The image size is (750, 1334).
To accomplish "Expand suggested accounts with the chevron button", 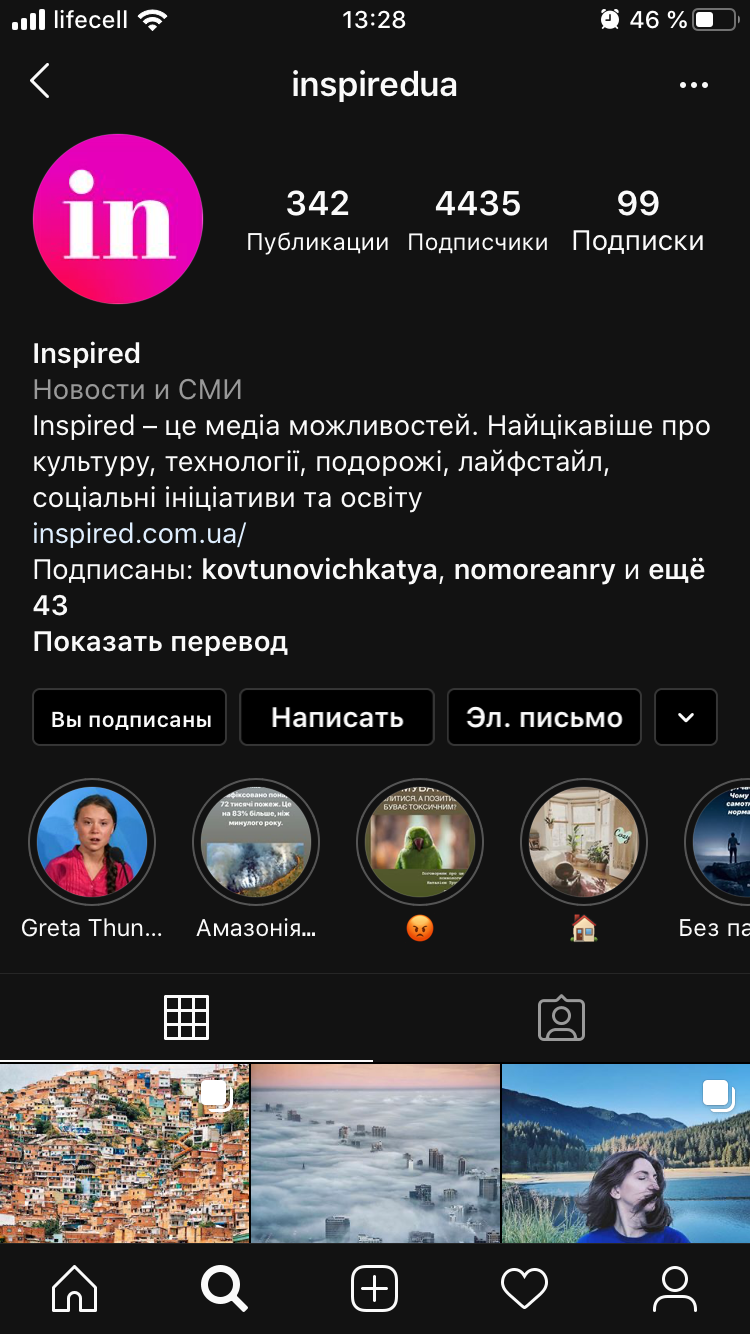I will 686,718.
